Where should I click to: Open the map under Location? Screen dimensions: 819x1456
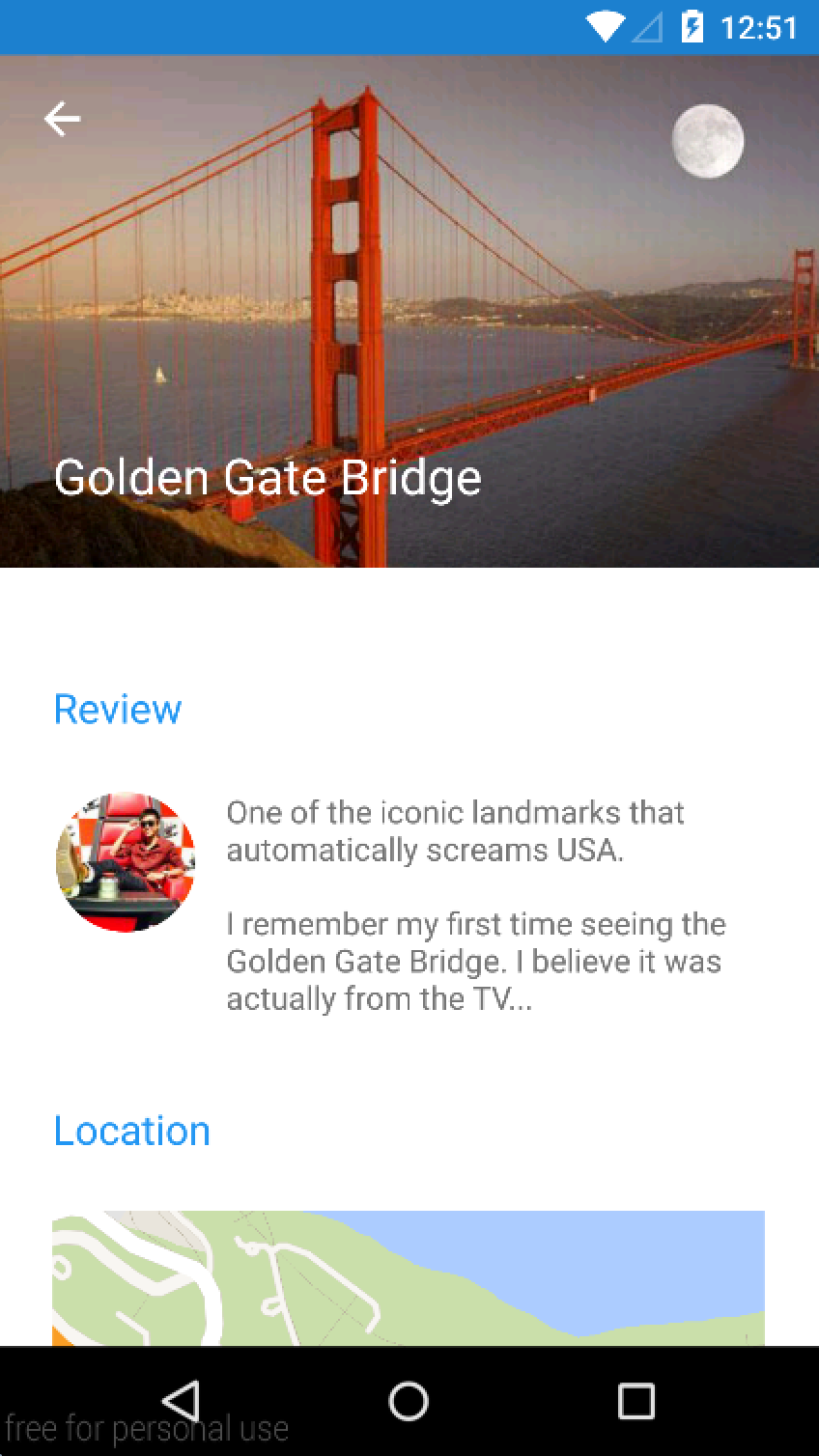click(409, 1277)
